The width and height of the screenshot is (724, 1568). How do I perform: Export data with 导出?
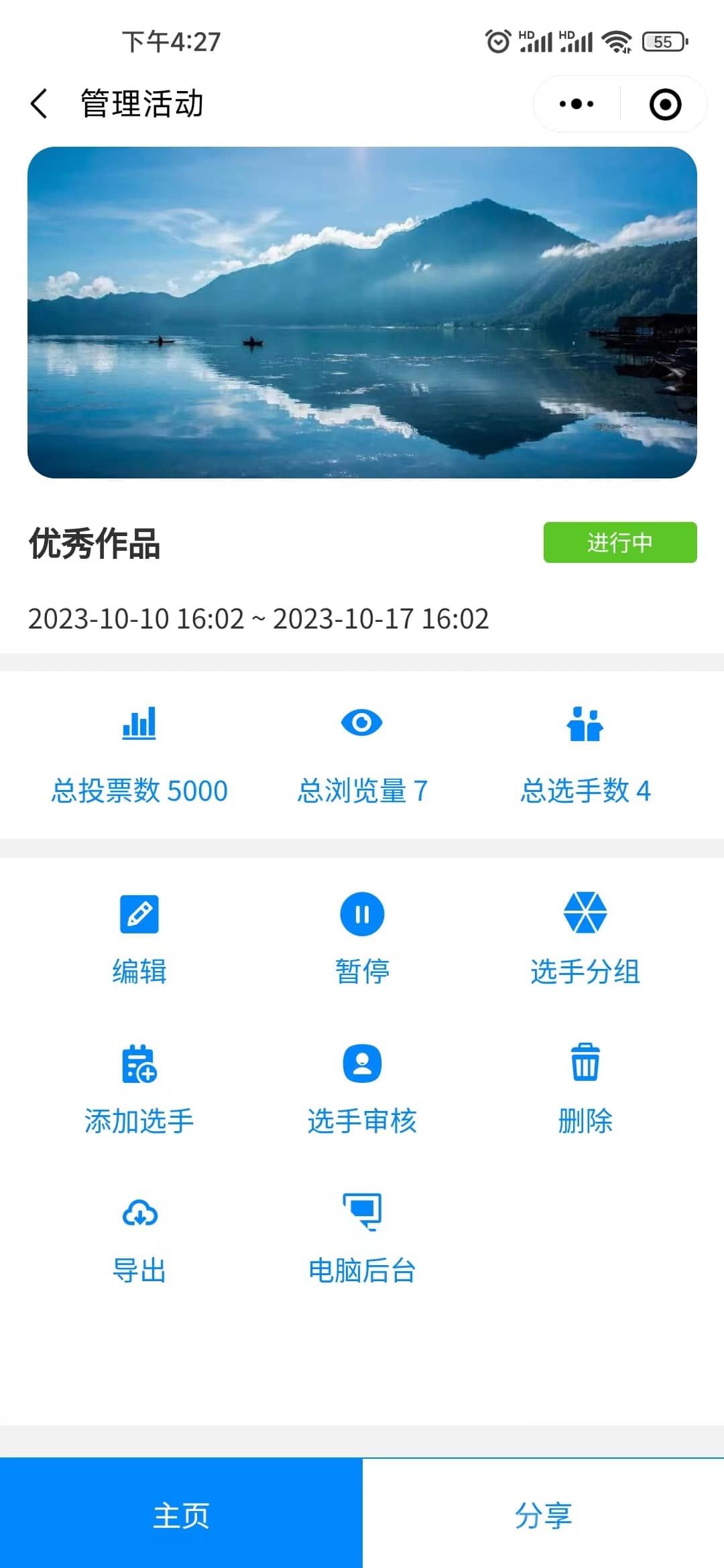[x=139, y=1240]
